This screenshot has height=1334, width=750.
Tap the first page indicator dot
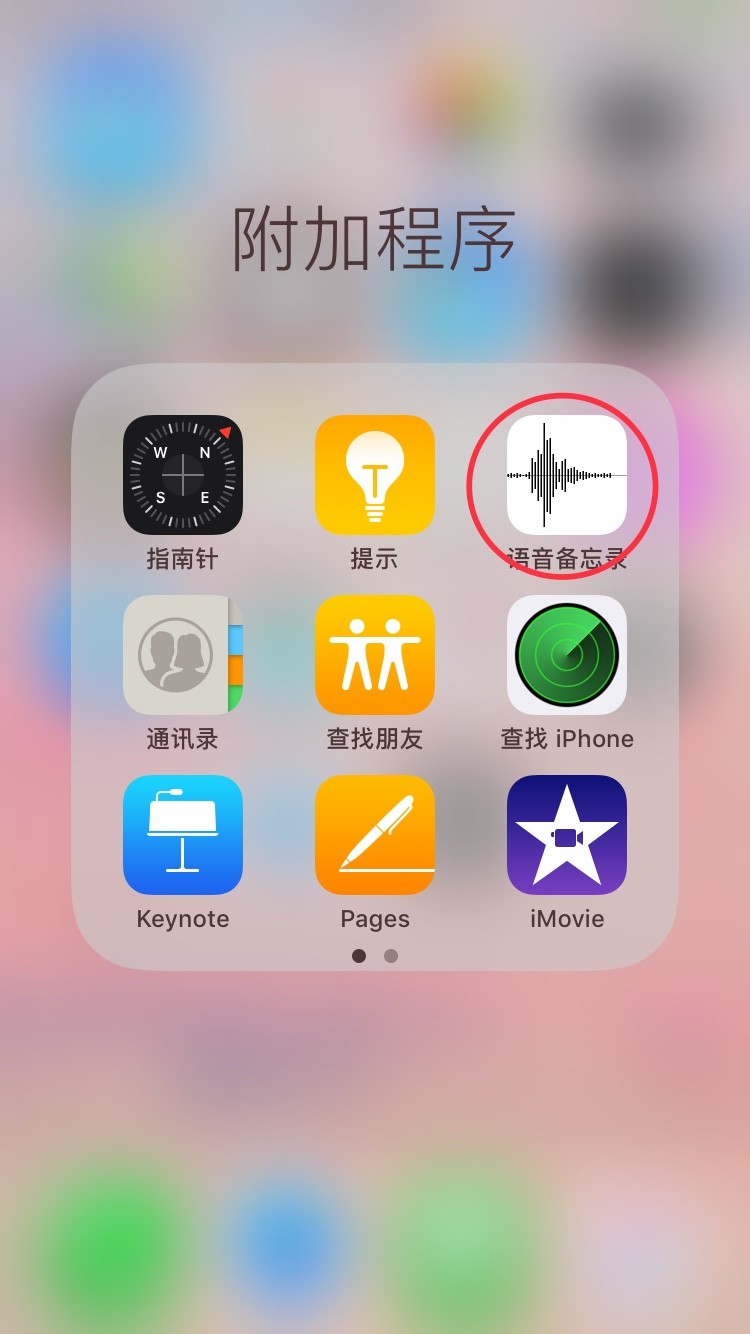359,956
